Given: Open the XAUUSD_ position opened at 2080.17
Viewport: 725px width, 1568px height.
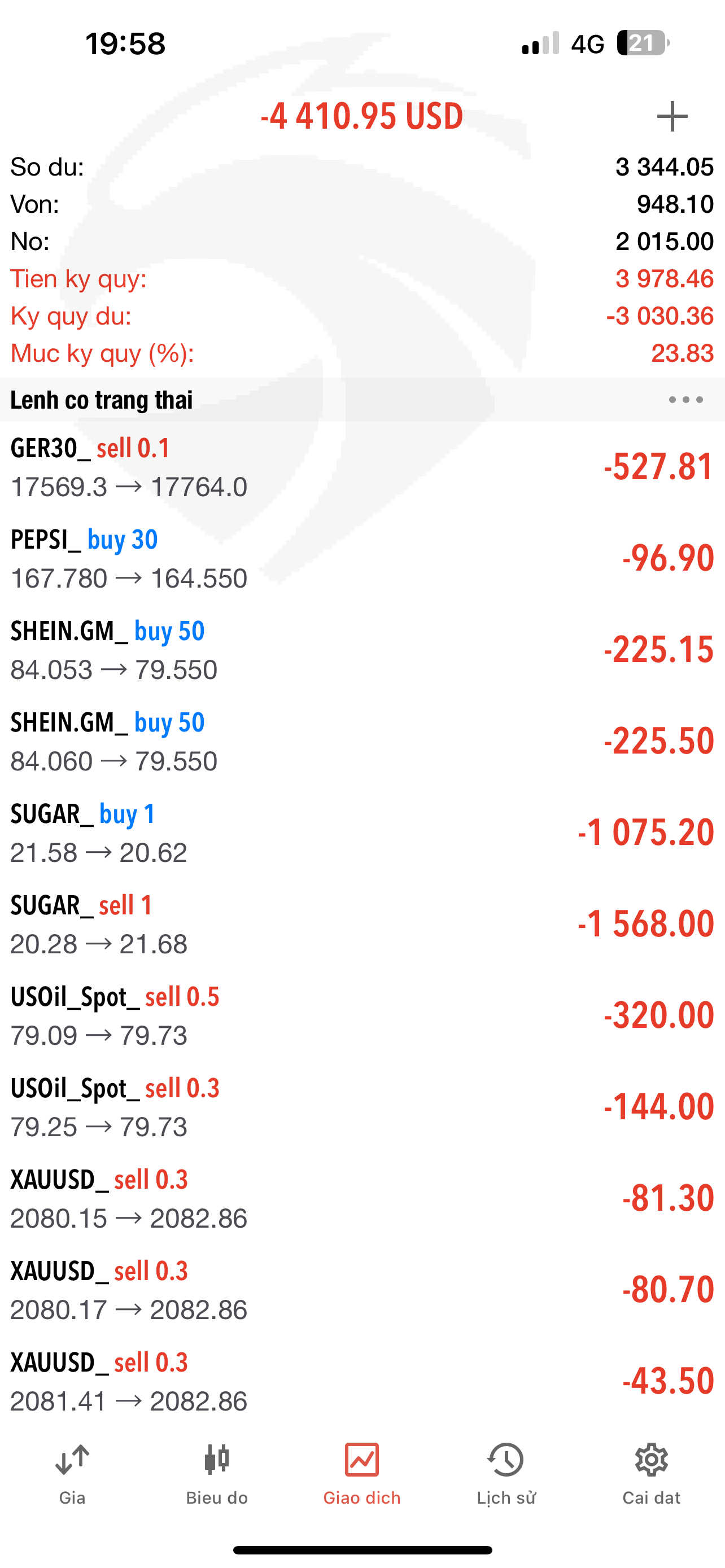Looking at the screenshot, I should [x=362, y=1289].
